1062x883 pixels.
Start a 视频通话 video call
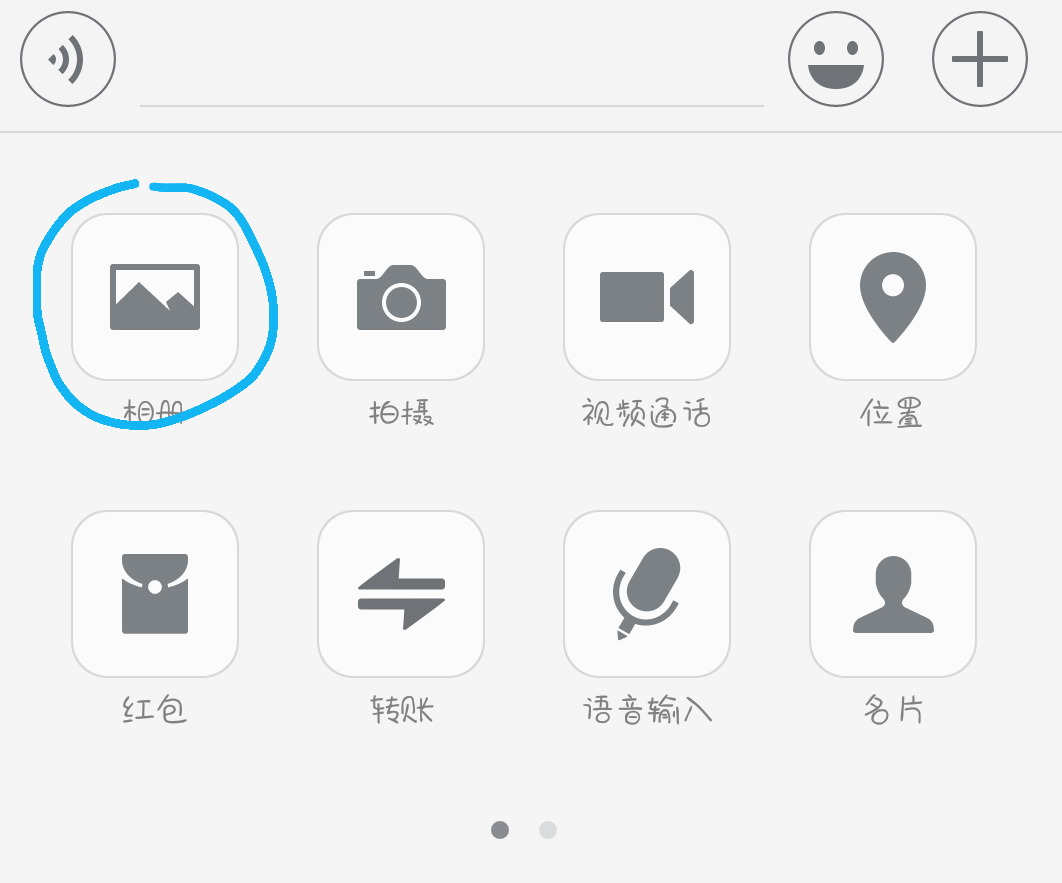647,297
